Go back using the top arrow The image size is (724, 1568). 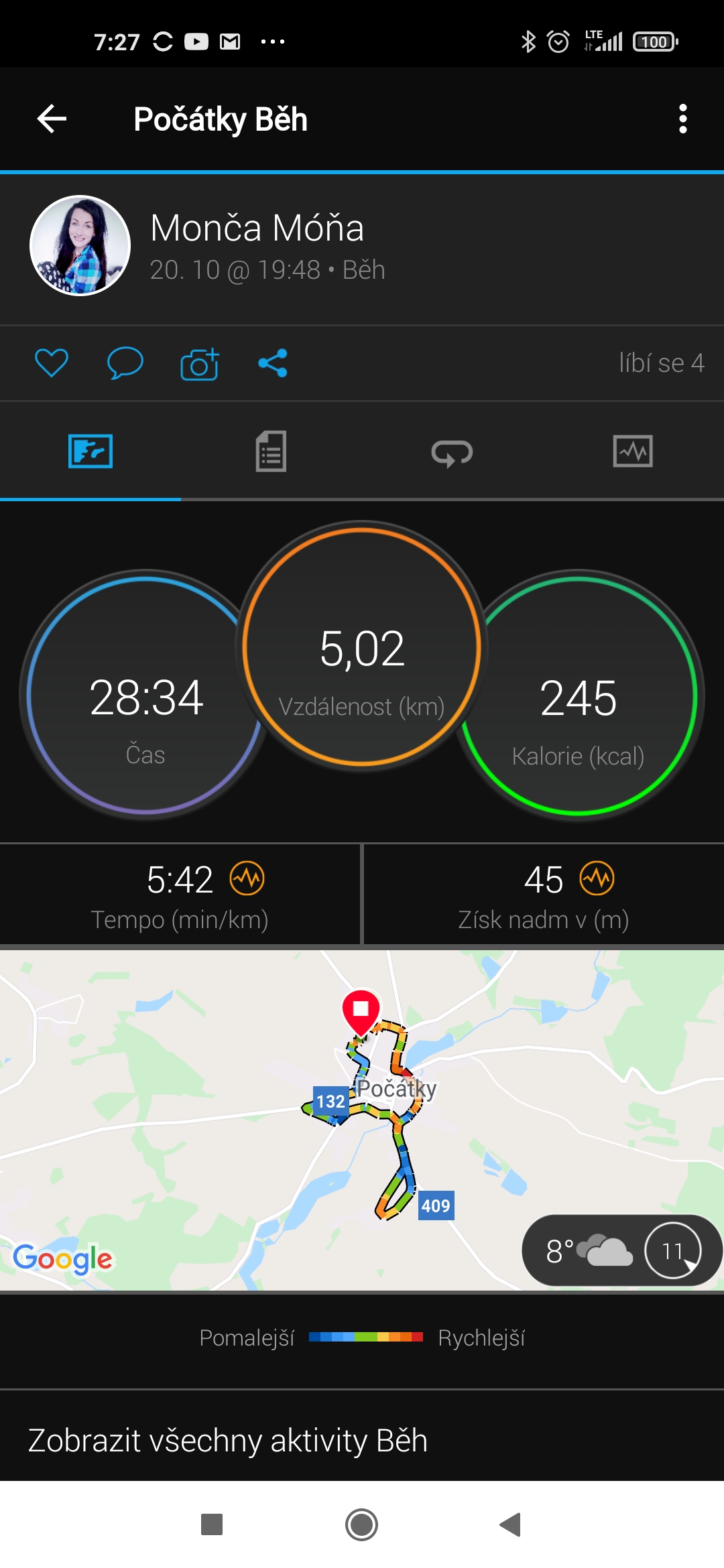[52, 119]
